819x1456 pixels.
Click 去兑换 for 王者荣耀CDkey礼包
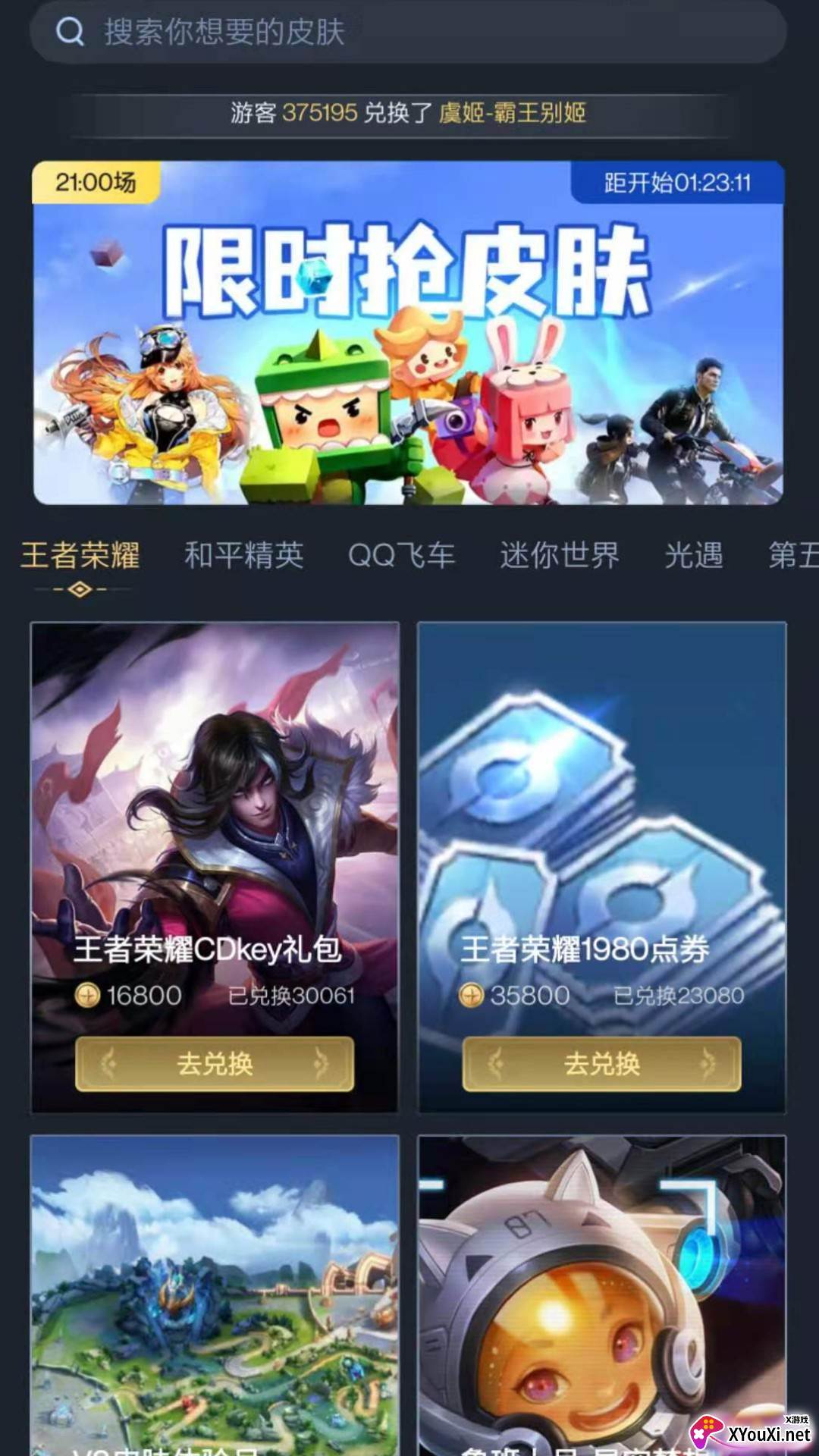[214, 1063]
